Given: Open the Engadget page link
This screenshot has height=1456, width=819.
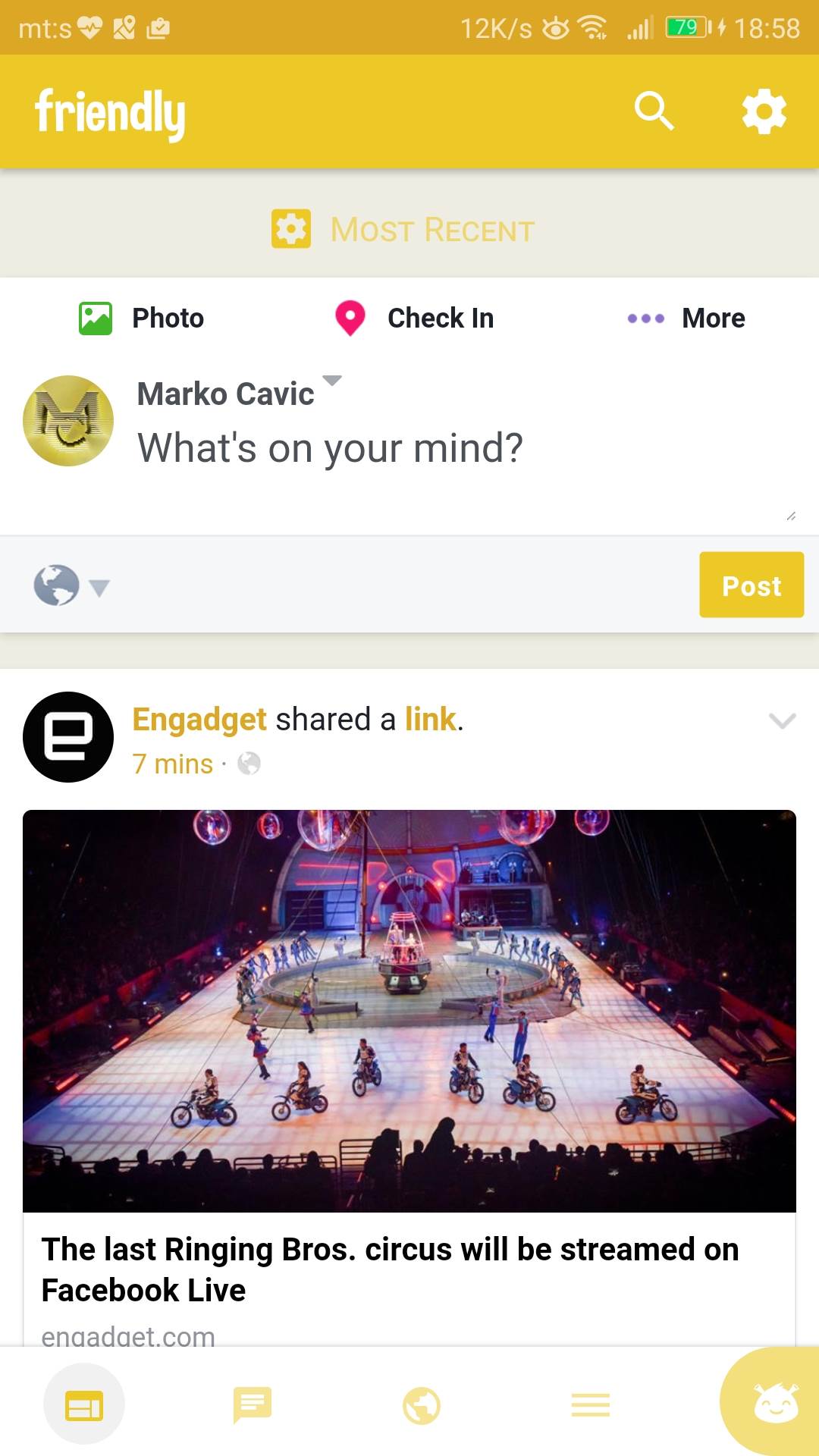Looking at the screenshot, I should (199, 719).
